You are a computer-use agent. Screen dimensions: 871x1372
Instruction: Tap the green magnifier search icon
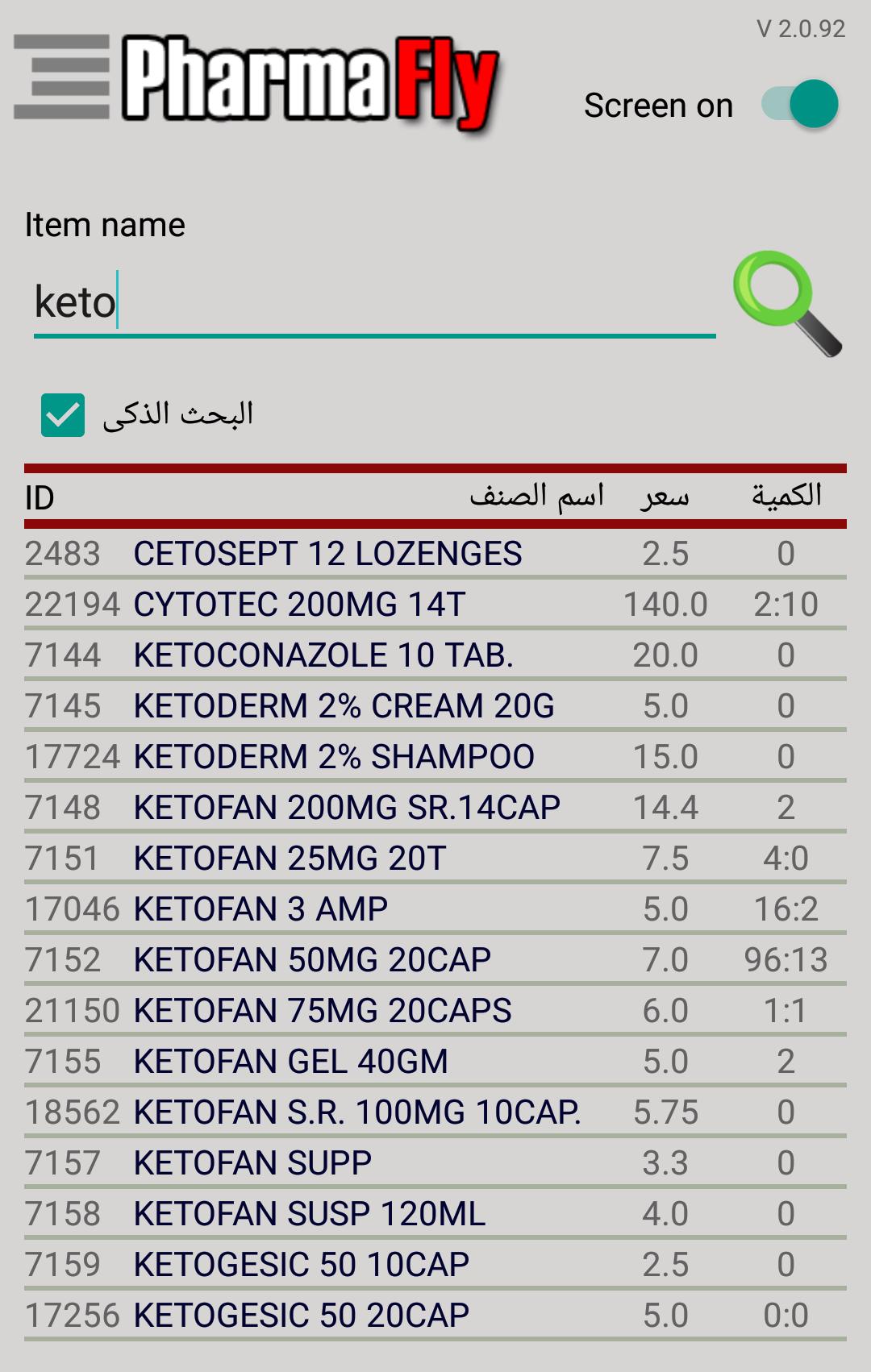[x=786, y=303]
